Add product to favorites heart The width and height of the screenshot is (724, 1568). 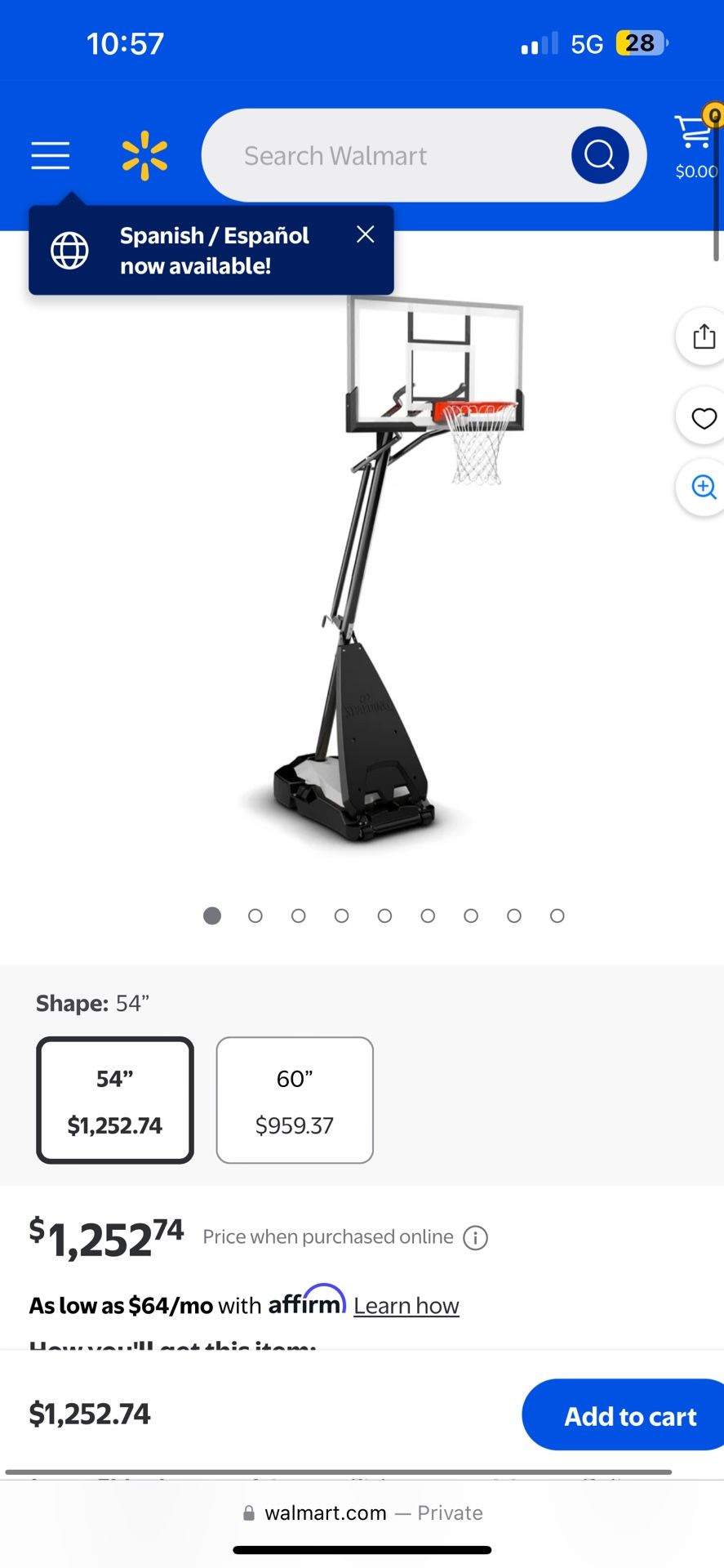[703, 418]
